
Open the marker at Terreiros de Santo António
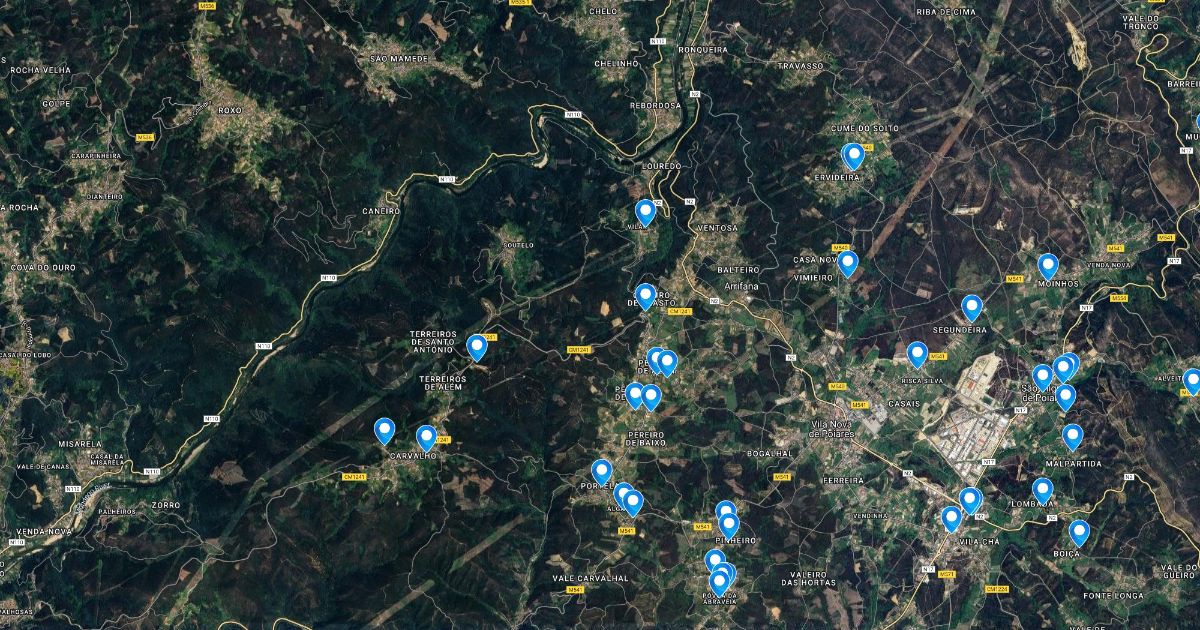[477, 346]
